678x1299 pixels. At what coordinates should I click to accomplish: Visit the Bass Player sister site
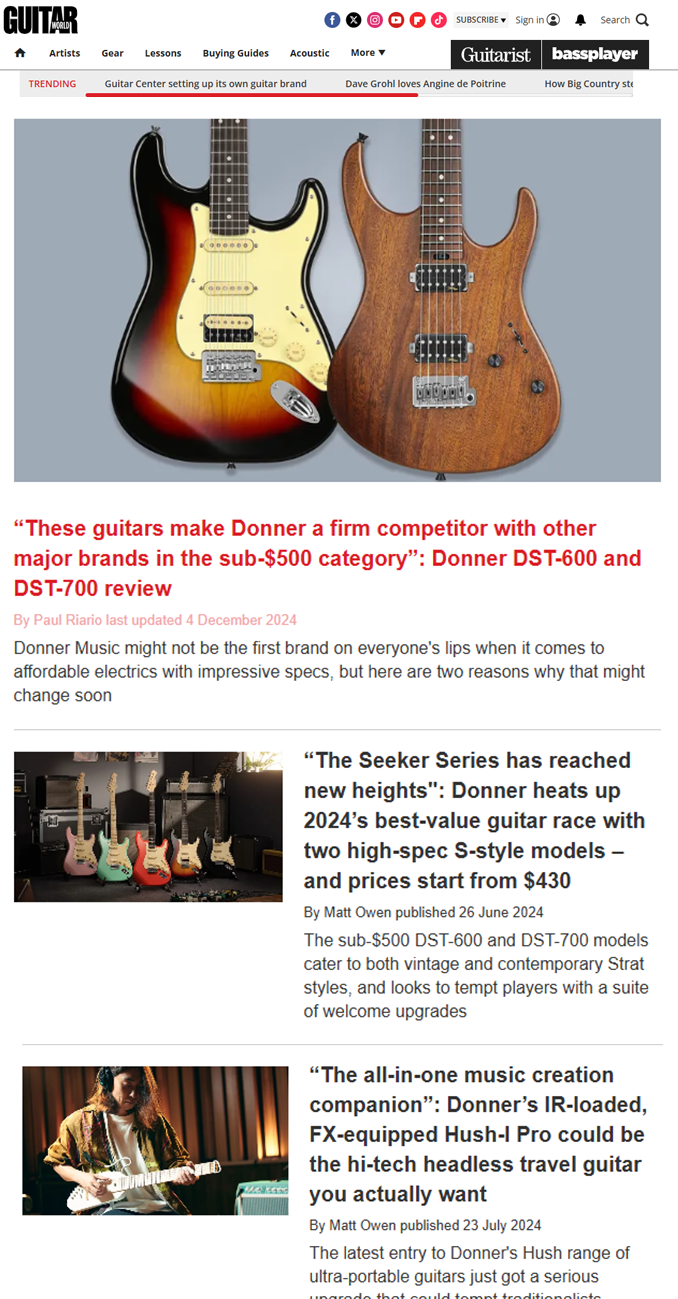[x=595, y=55]
